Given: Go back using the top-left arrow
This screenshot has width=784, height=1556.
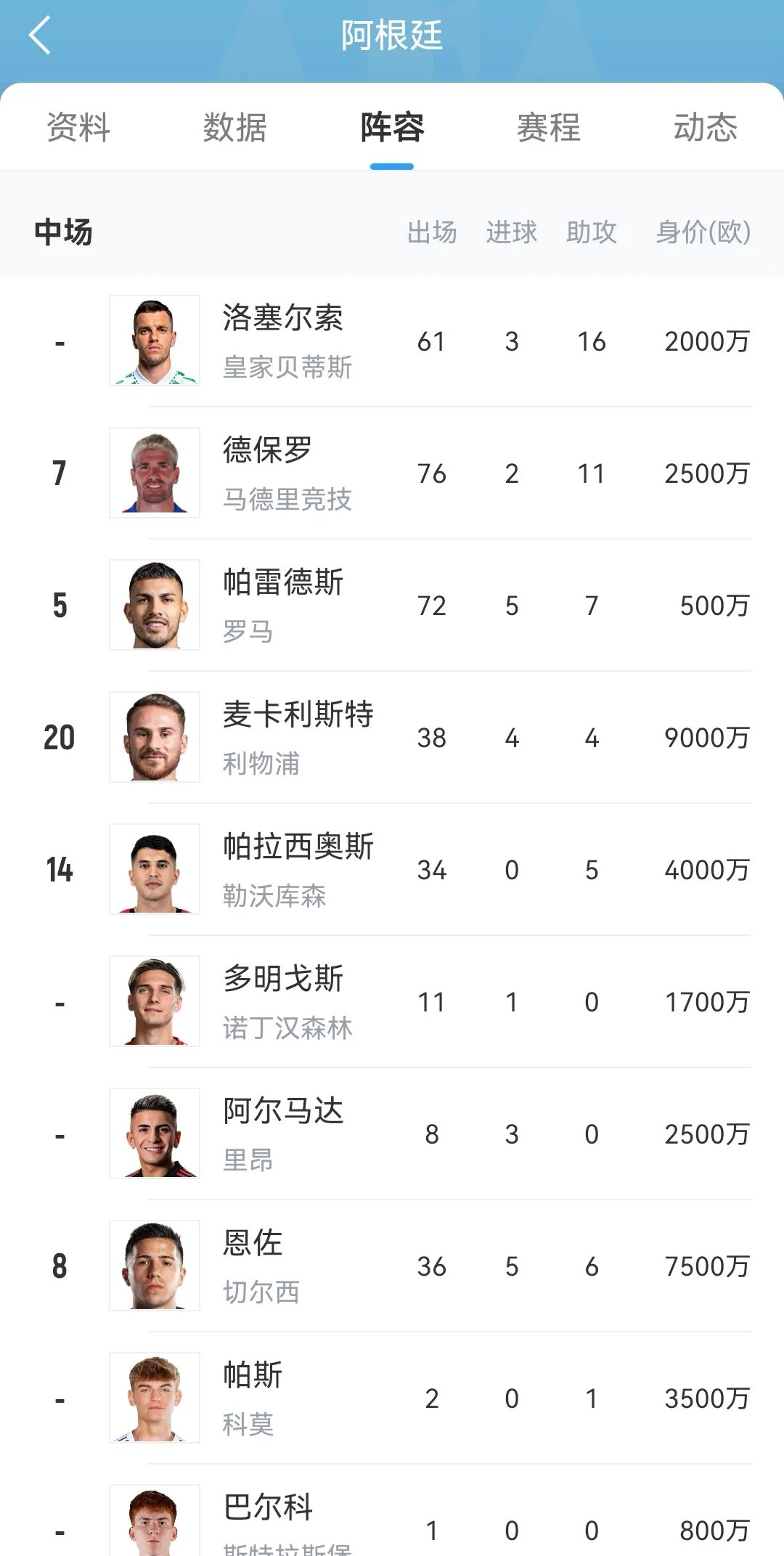Looking at the screenshot, I should pos(41,35).
